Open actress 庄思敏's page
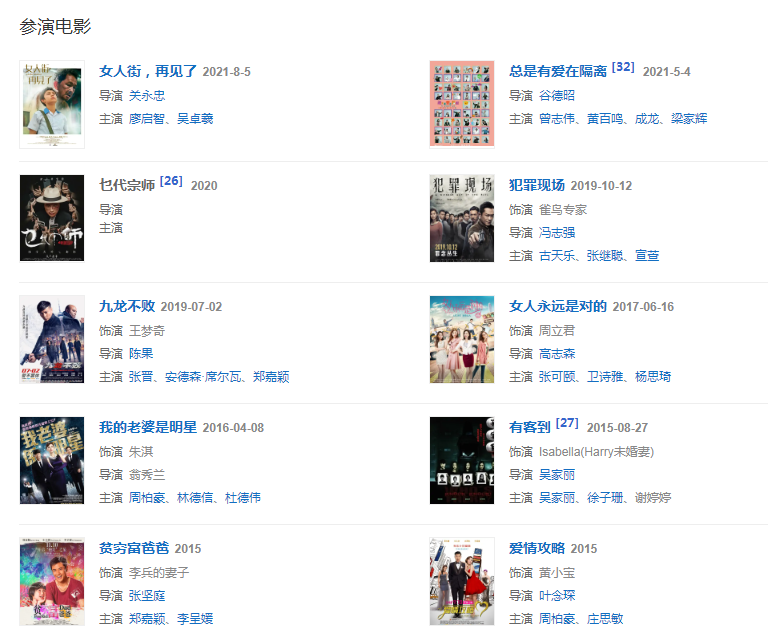Image resolution: width=768 pixels, height=640 pixels. 604,618
